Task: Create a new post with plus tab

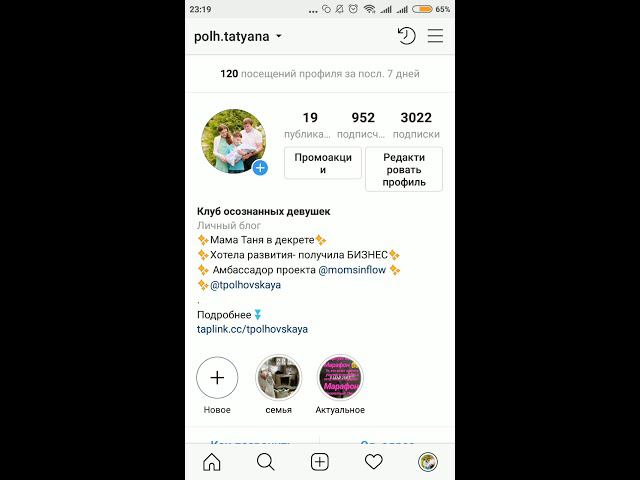Action: tap(319, 462)
